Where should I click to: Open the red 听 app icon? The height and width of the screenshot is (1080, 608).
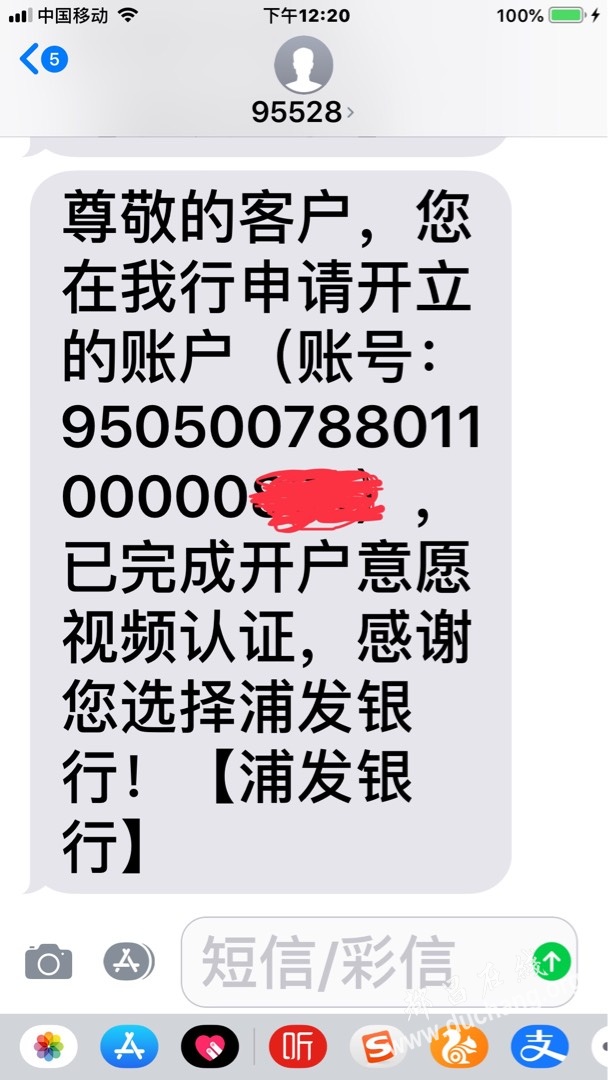(297, 1046)
